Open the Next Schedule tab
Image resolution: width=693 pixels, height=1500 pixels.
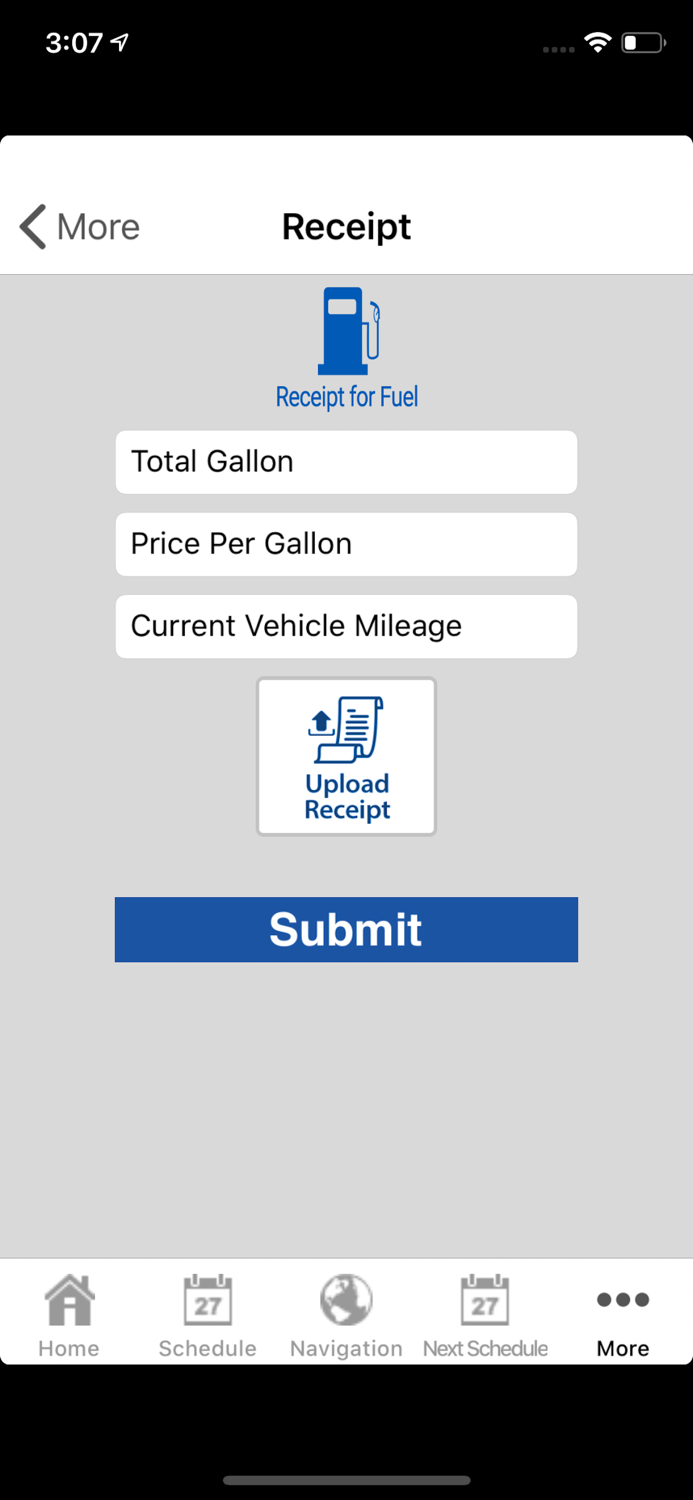tap(485, 1316)
